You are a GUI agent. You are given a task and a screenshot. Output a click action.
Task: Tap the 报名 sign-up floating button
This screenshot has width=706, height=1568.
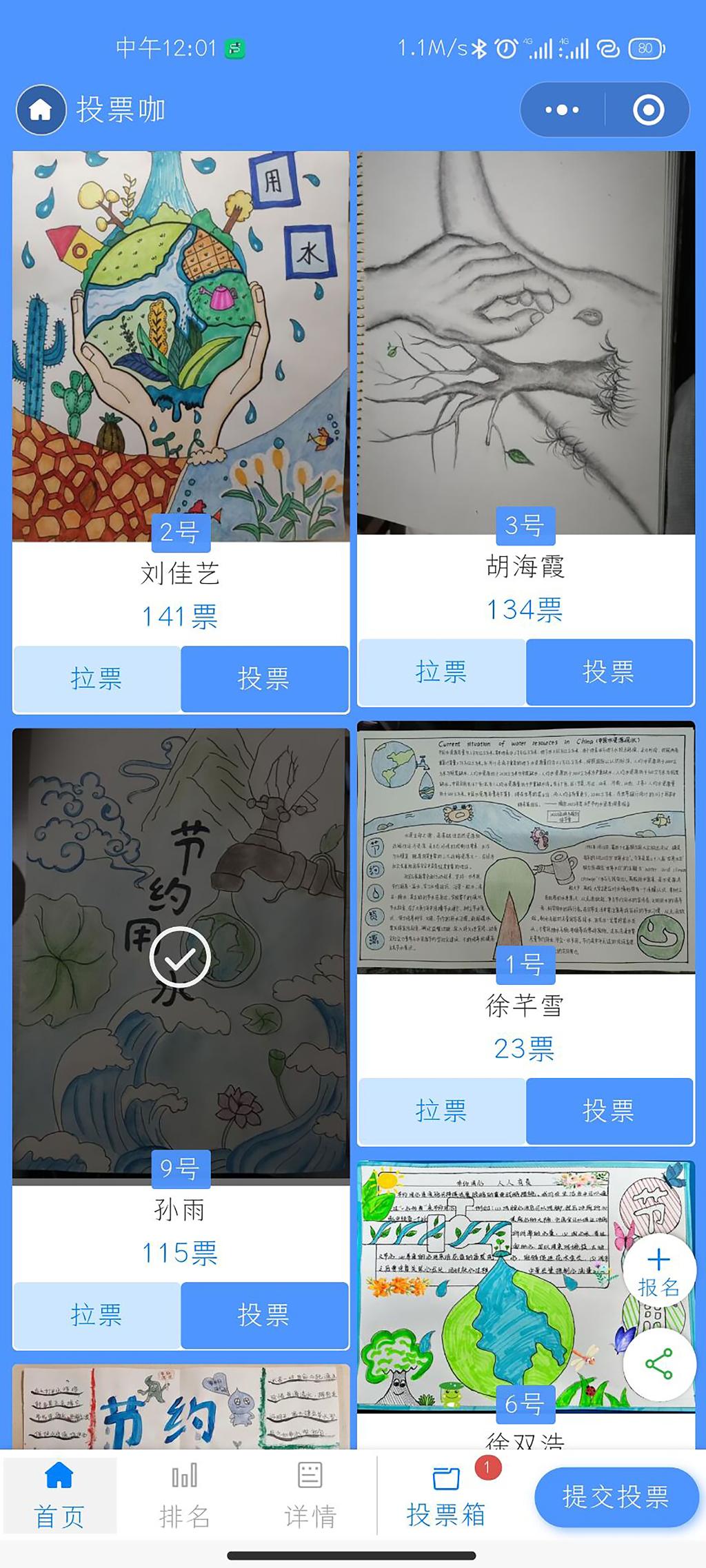[658, 1270]
